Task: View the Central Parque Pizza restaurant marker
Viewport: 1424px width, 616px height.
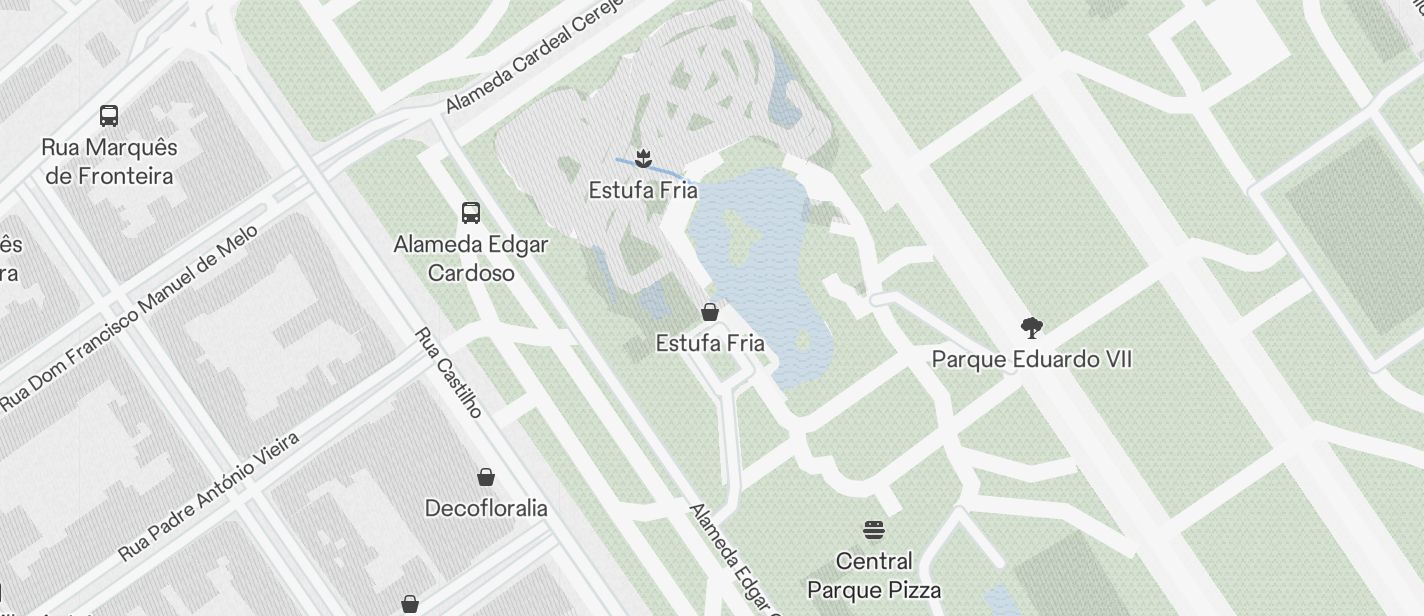Action: pos(874,529)
